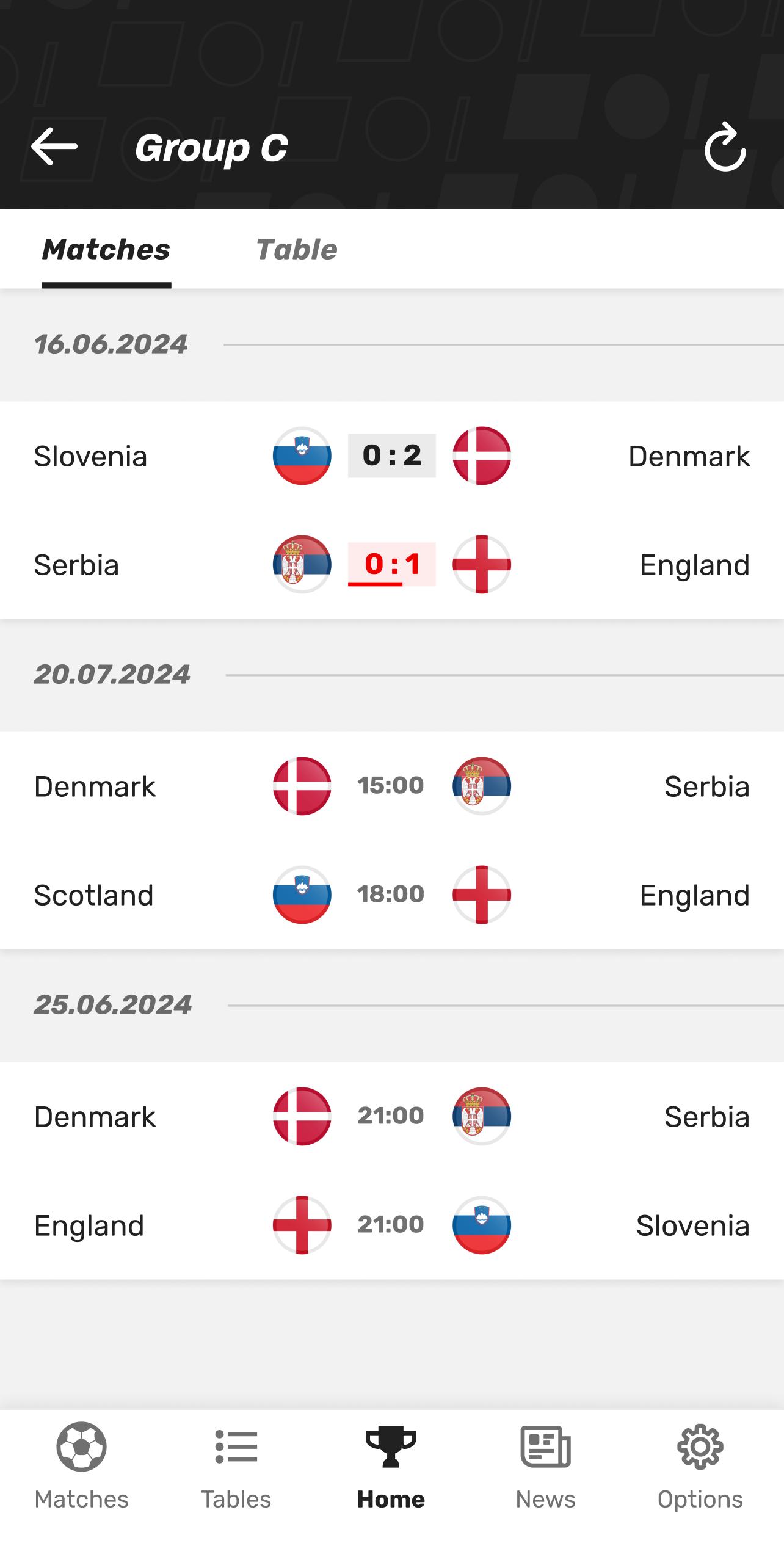Open the Serbia vs England match
The height and width of the screenshot is (1568, 784).
coord(392,564)
